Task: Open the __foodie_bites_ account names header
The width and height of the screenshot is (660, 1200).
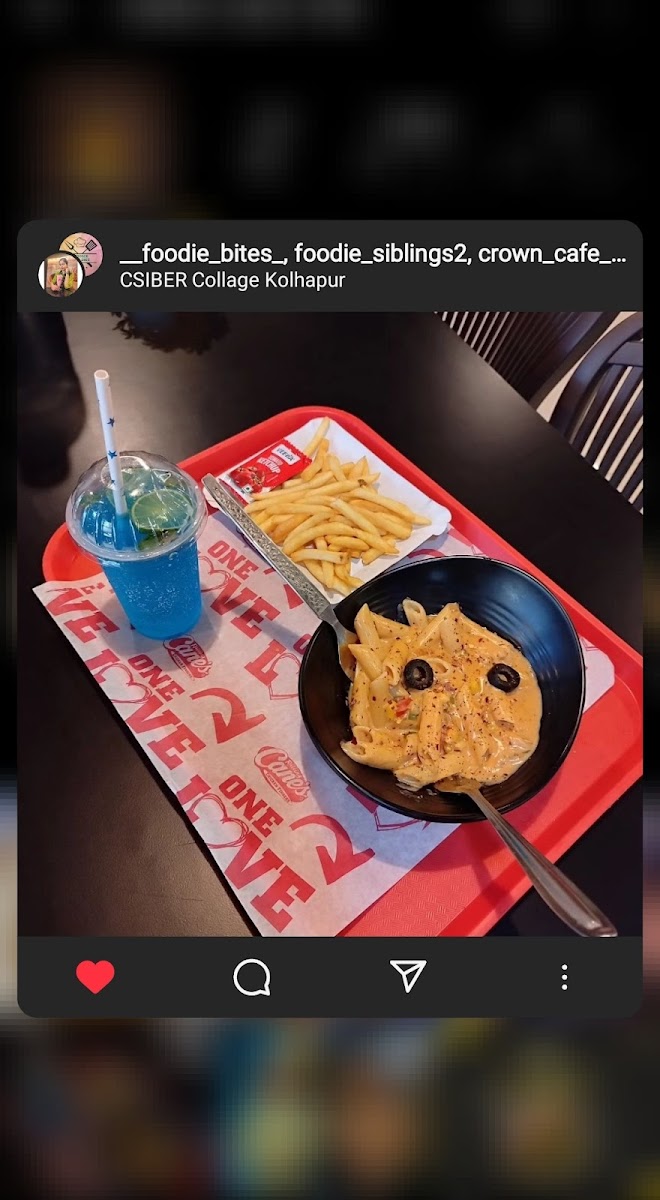Action: pyautogui.click(x=373, y=254)
